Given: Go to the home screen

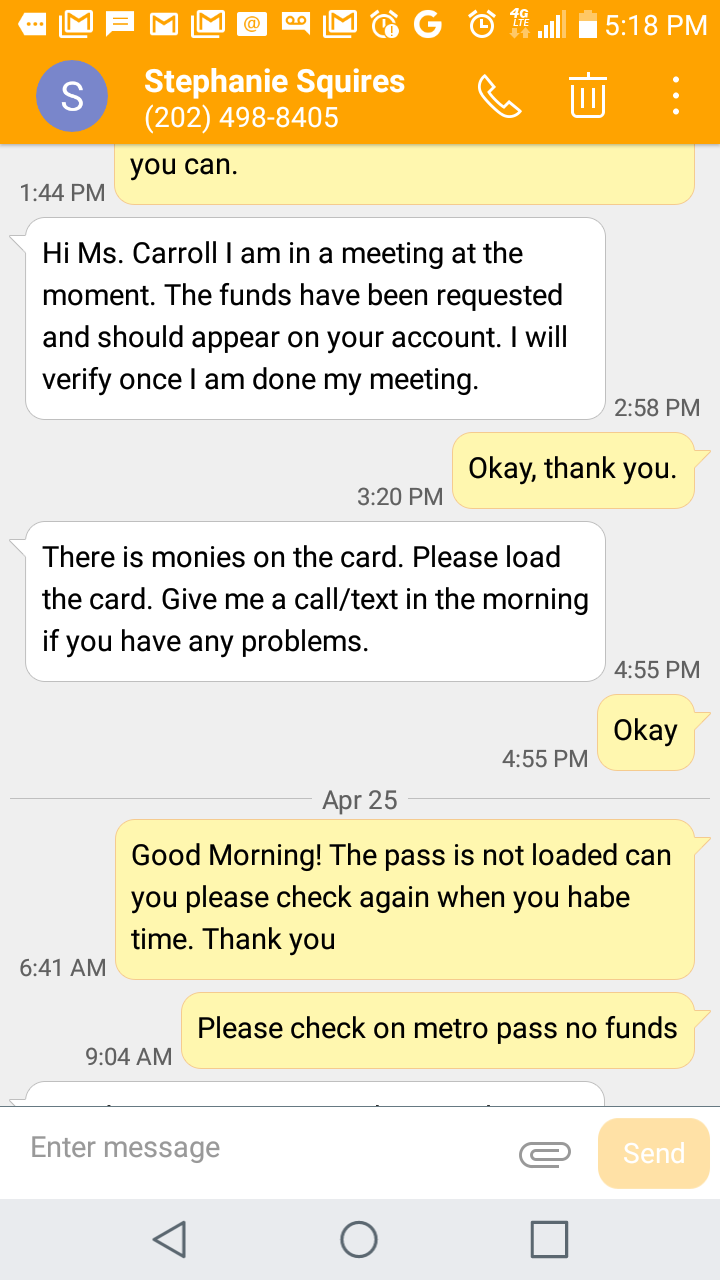Looking at the screenshot, I should click(x=359, y=1239).
